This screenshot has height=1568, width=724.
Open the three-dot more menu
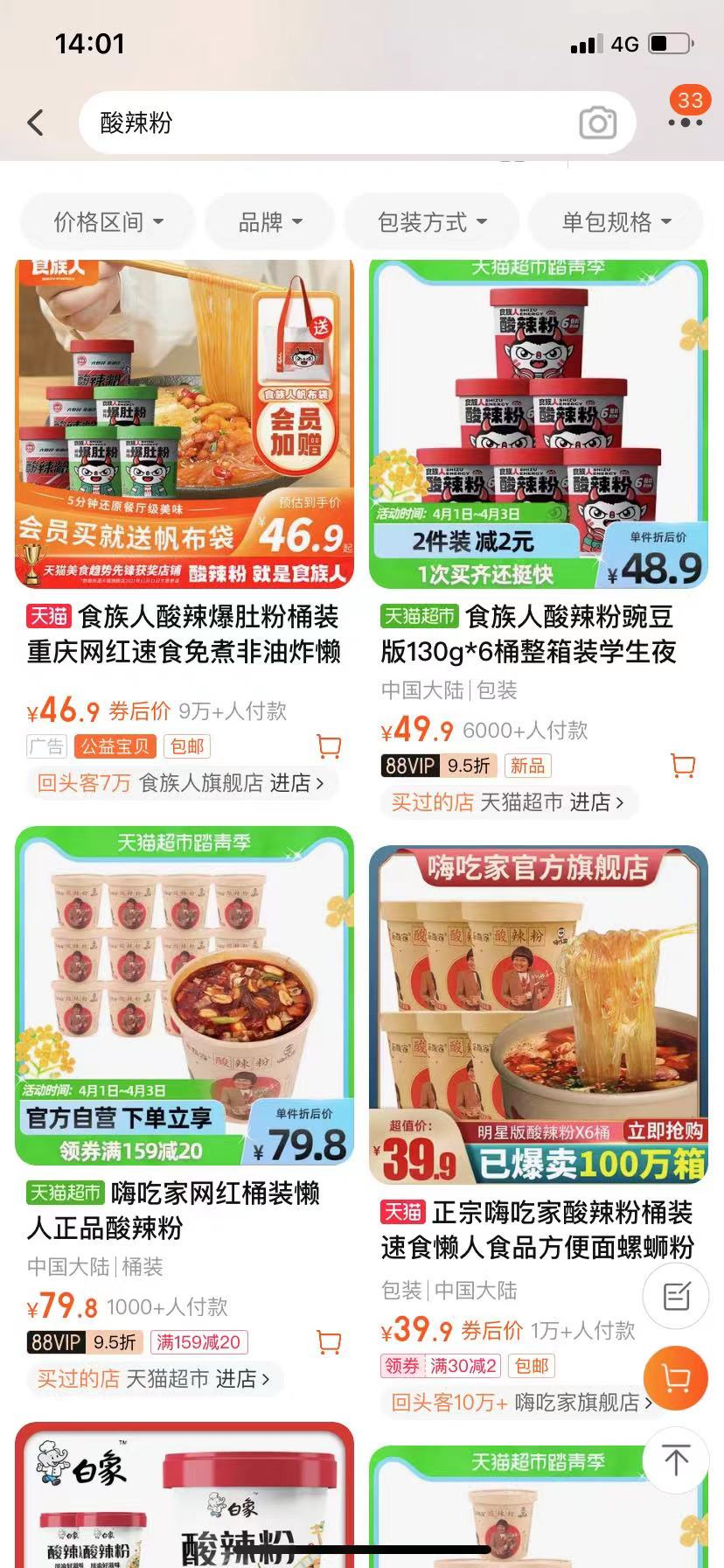tap(685, 122)
